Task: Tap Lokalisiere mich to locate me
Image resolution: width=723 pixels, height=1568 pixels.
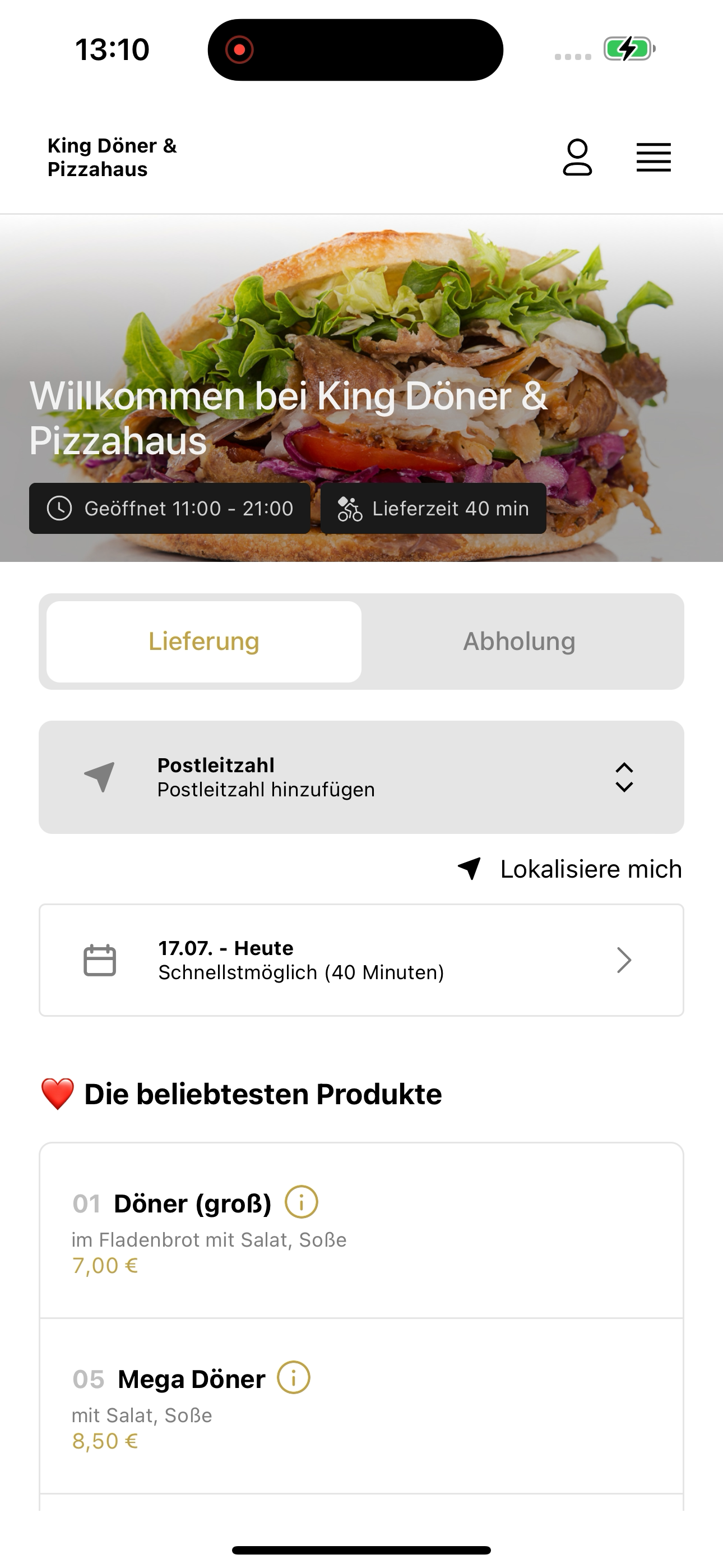Action: (x=569, y=869)
